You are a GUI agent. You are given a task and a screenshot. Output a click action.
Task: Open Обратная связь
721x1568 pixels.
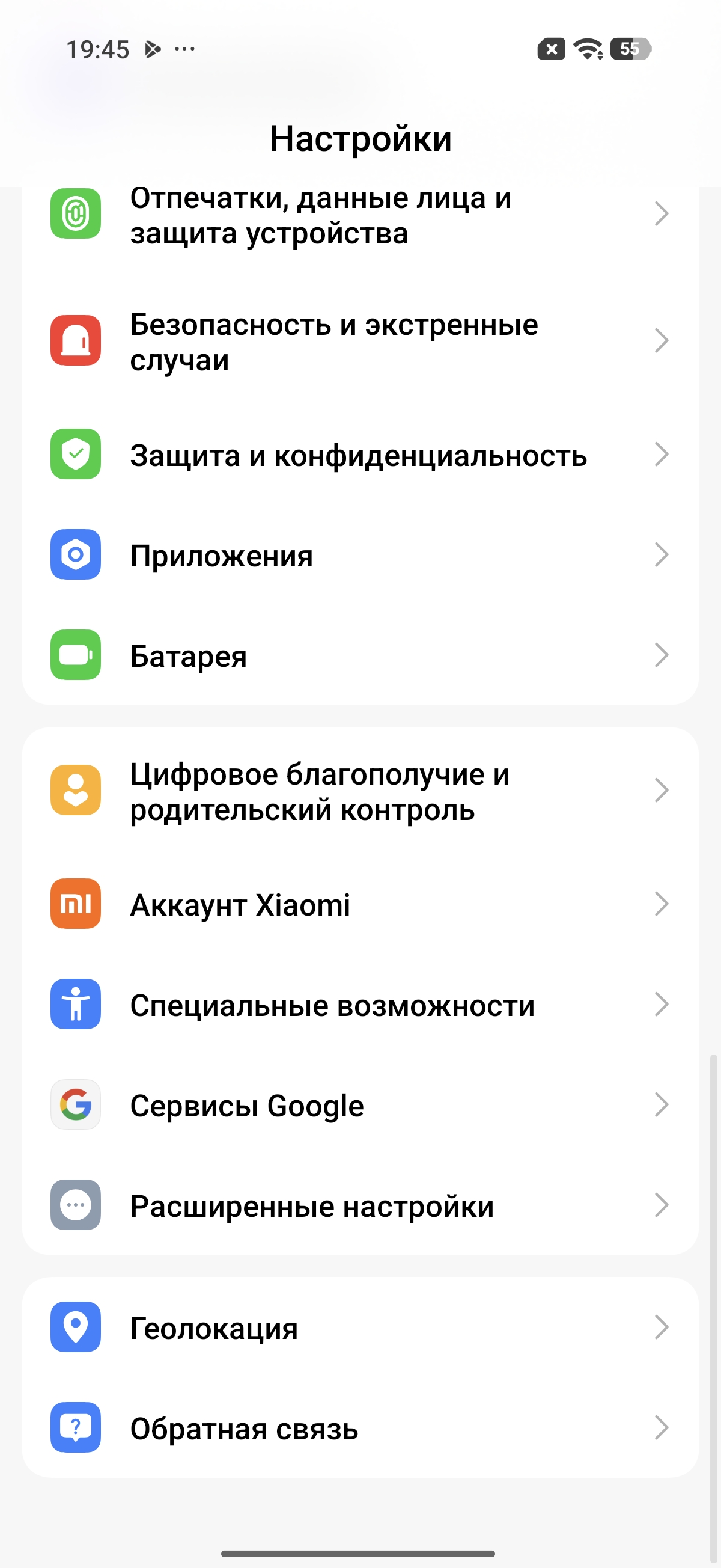[x=360, y=1427]
